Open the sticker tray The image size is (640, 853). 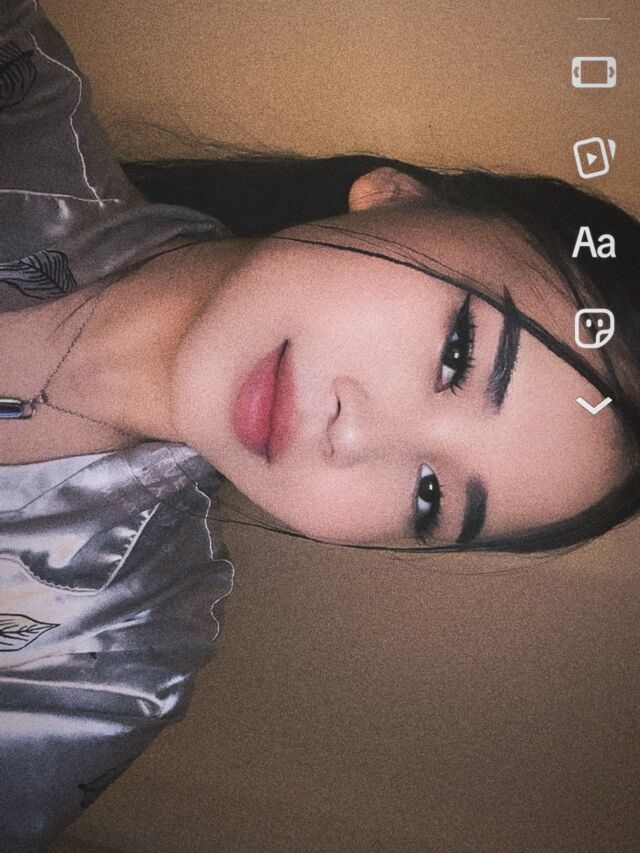pos(594,329)
